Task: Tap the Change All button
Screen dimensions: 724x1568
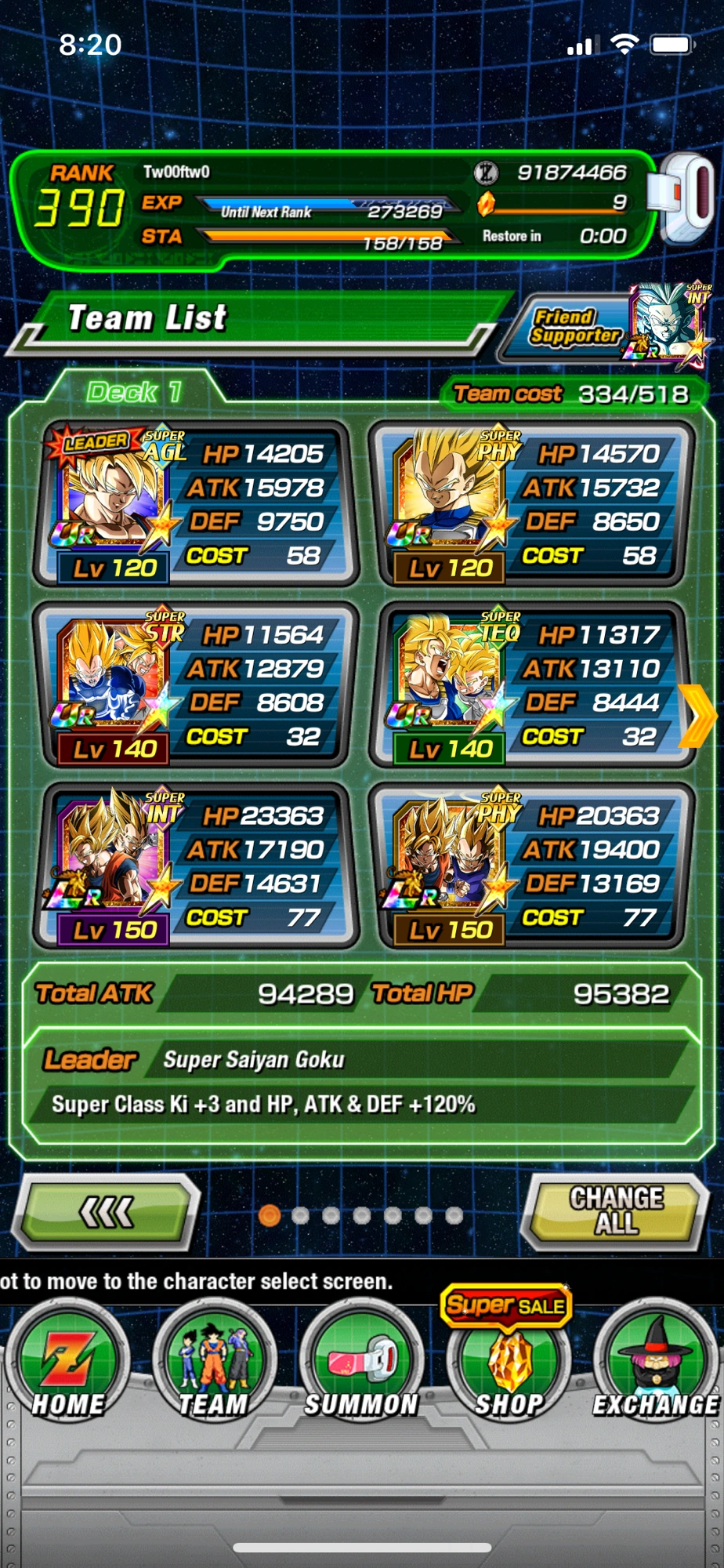Action: tap(616, 1210)
